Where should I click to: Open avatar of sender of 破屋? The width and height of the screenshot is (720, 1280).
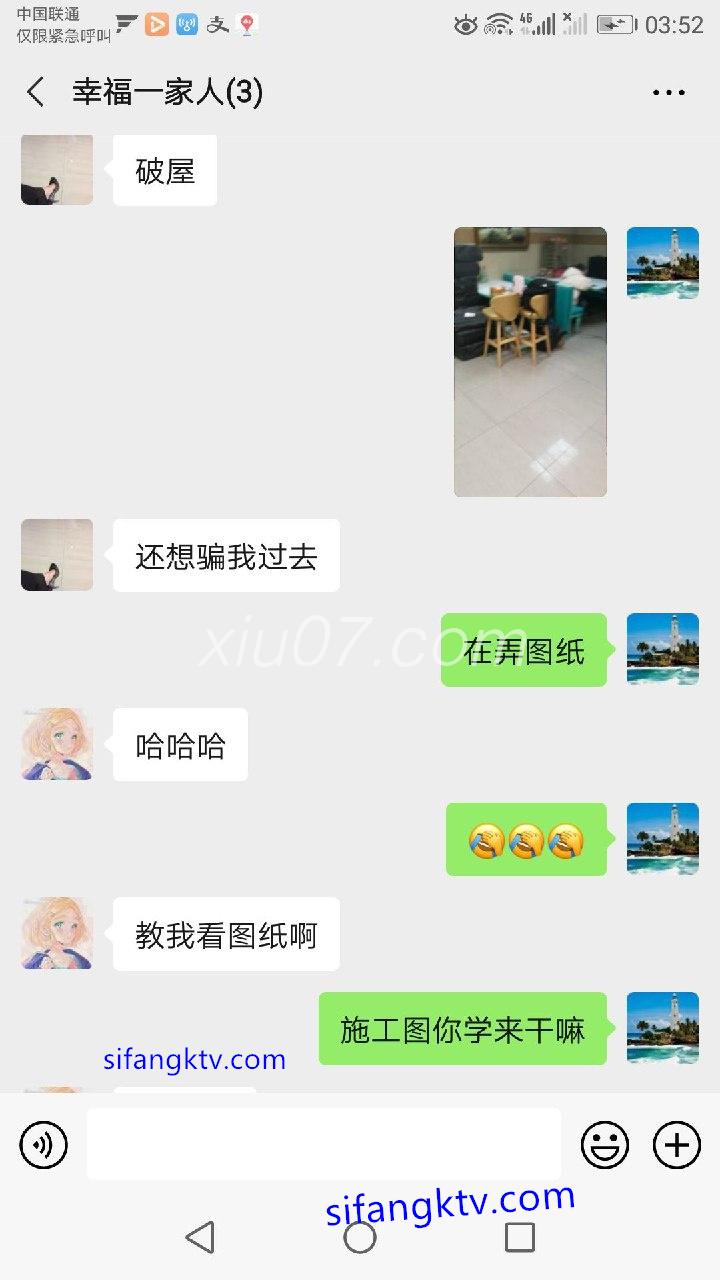57,170
